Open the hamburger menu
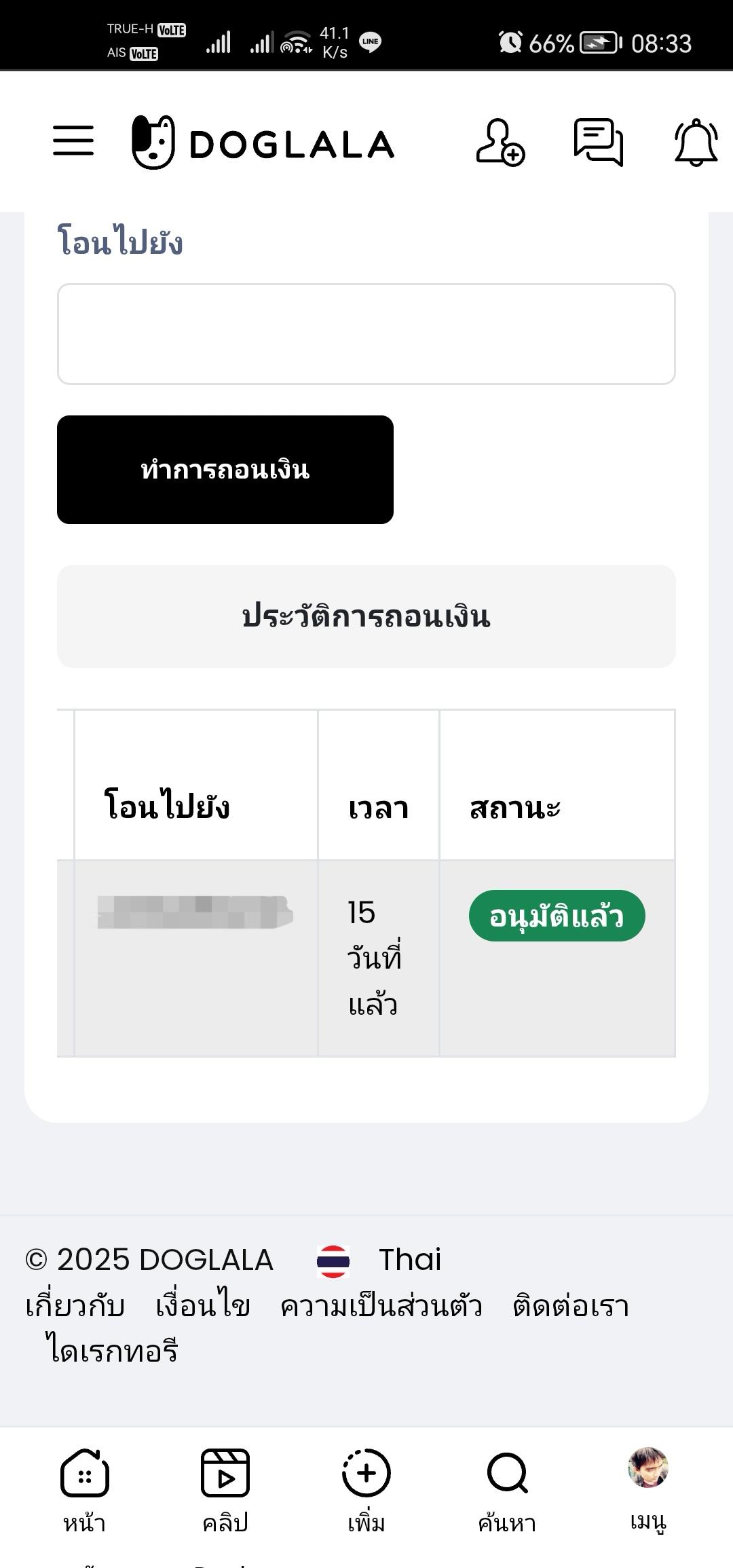The height and width of the screenshot is (1568, 733). (73, 141)
